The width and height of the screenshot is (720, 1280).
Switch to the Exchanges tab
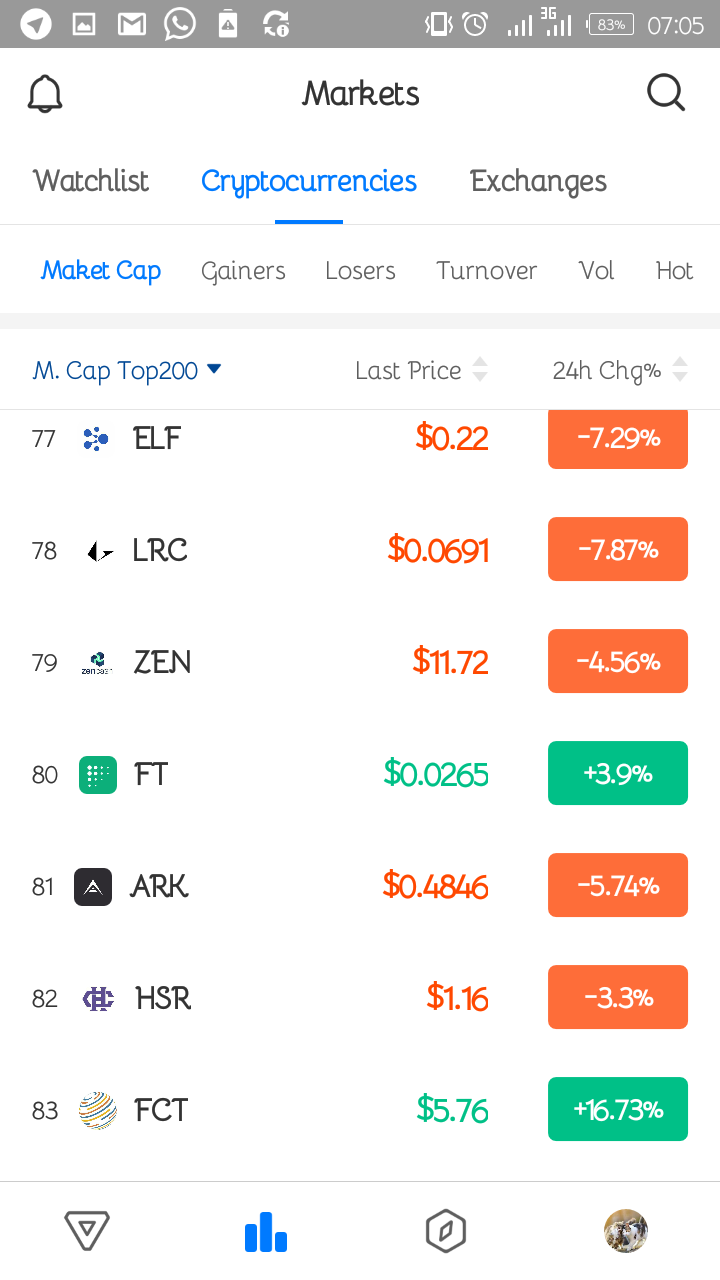pyautogui.click(x=538, y=181)
